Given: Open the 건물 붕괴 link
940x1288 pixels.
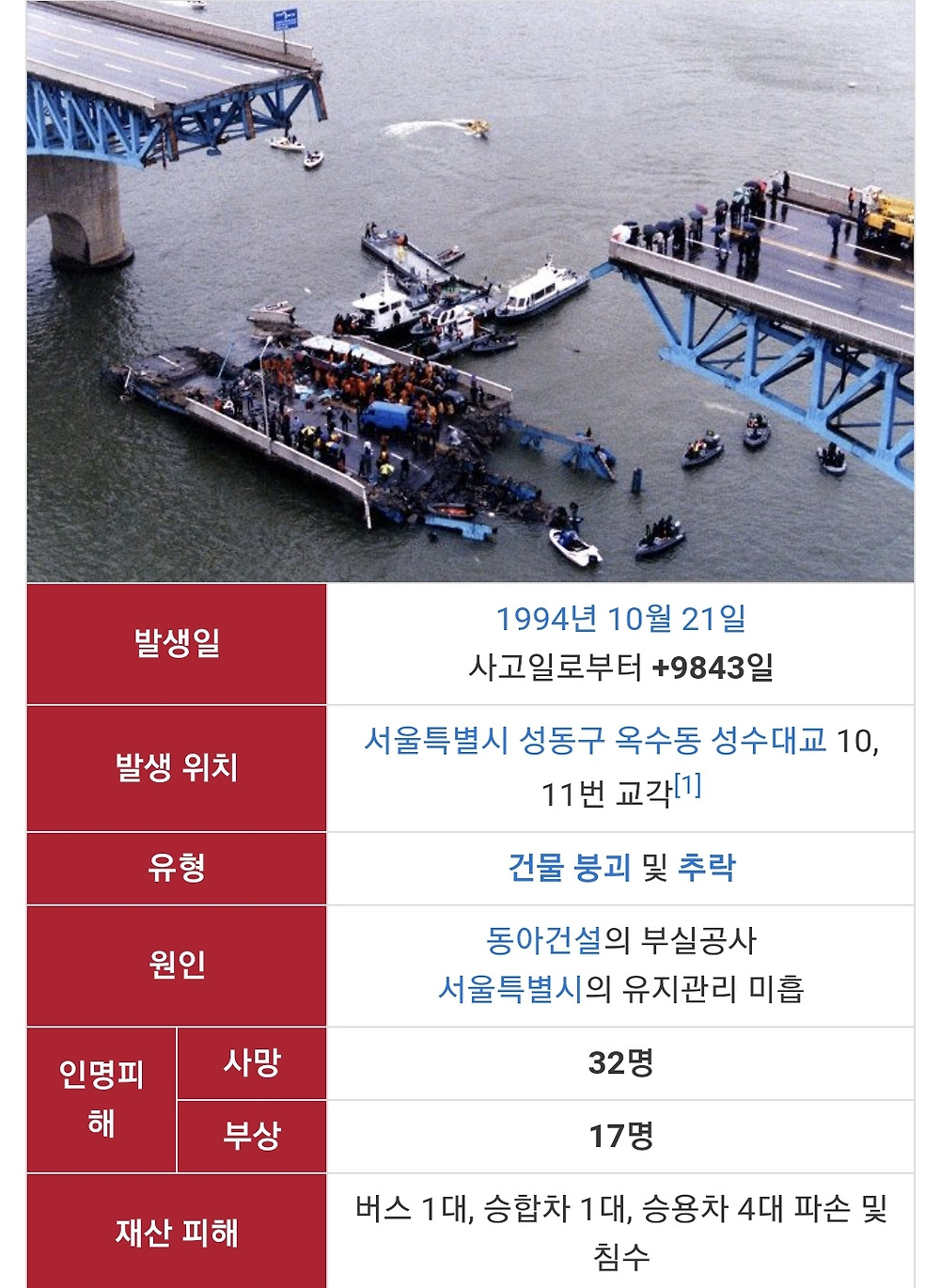Looking at the screenshot, I should click(569, 867).
